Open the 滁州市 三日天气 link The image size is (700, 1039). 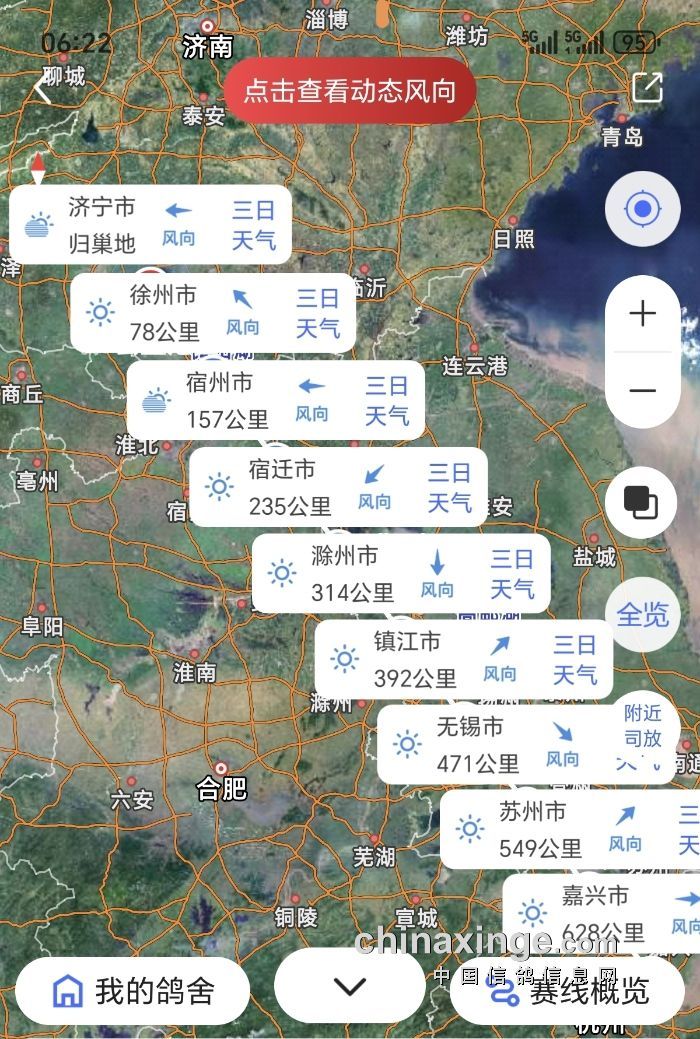pos(511,574)
